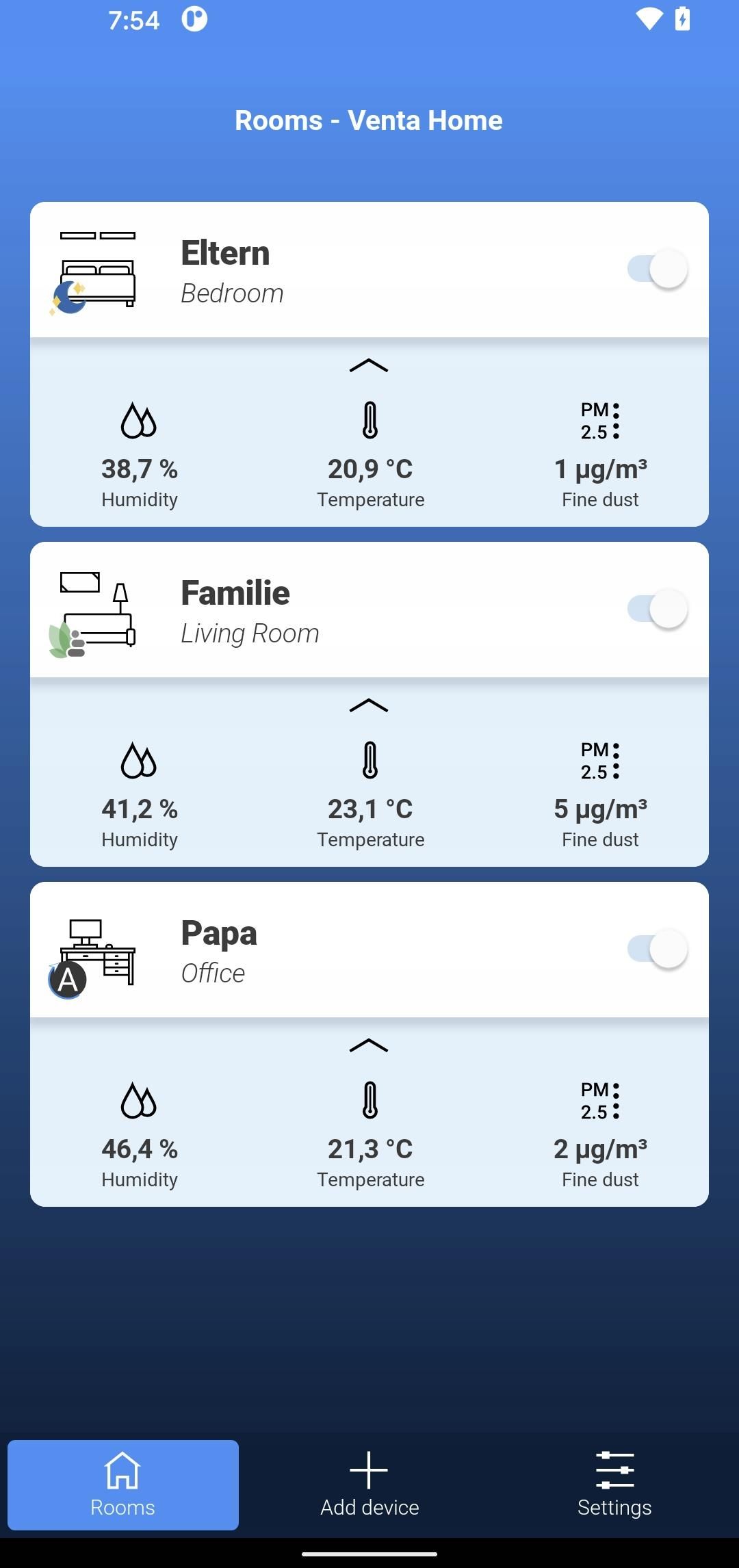Collapse the Familie sensor readings chevron
This screenshot has width=739, height=1568.
[x=369, y=706]
